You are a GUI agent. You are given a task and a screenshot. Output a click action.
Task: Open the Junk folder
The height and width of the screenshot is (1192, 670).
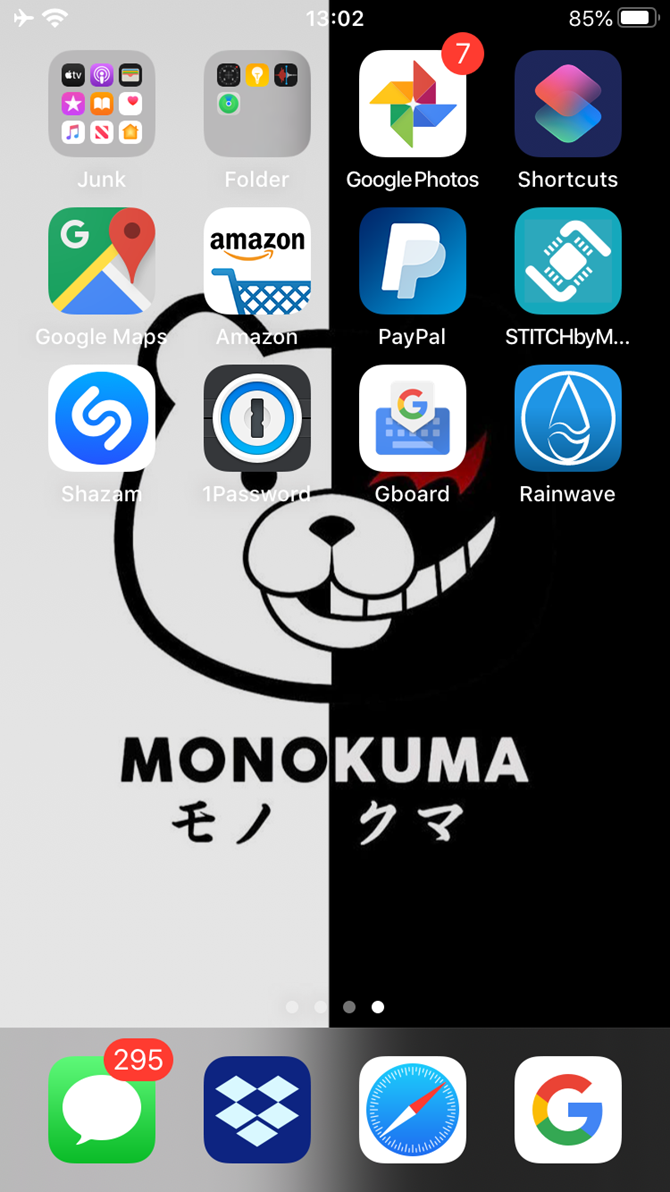click(102, 104)
